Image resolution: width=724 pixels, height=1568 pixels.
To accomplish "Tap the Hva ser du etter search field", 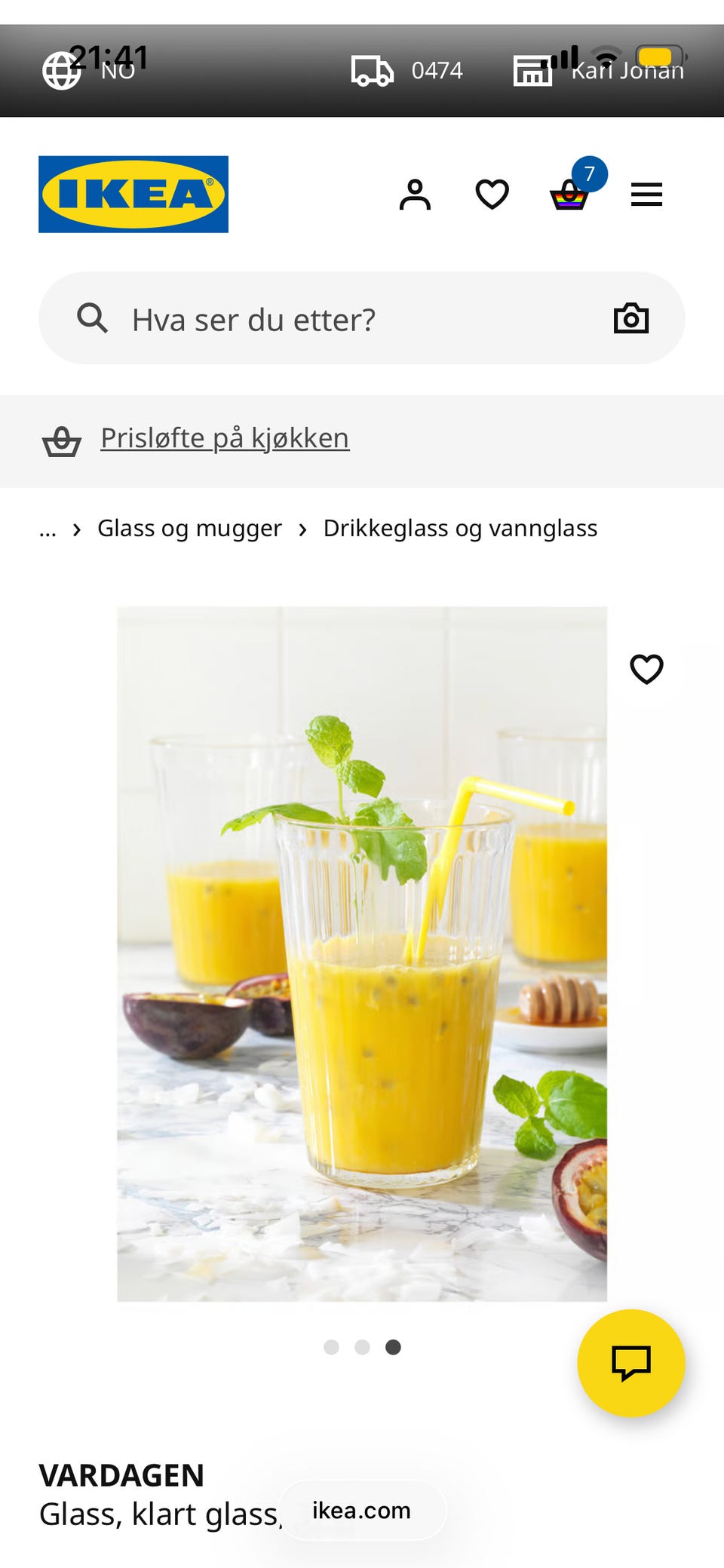I will click(302, 318).
